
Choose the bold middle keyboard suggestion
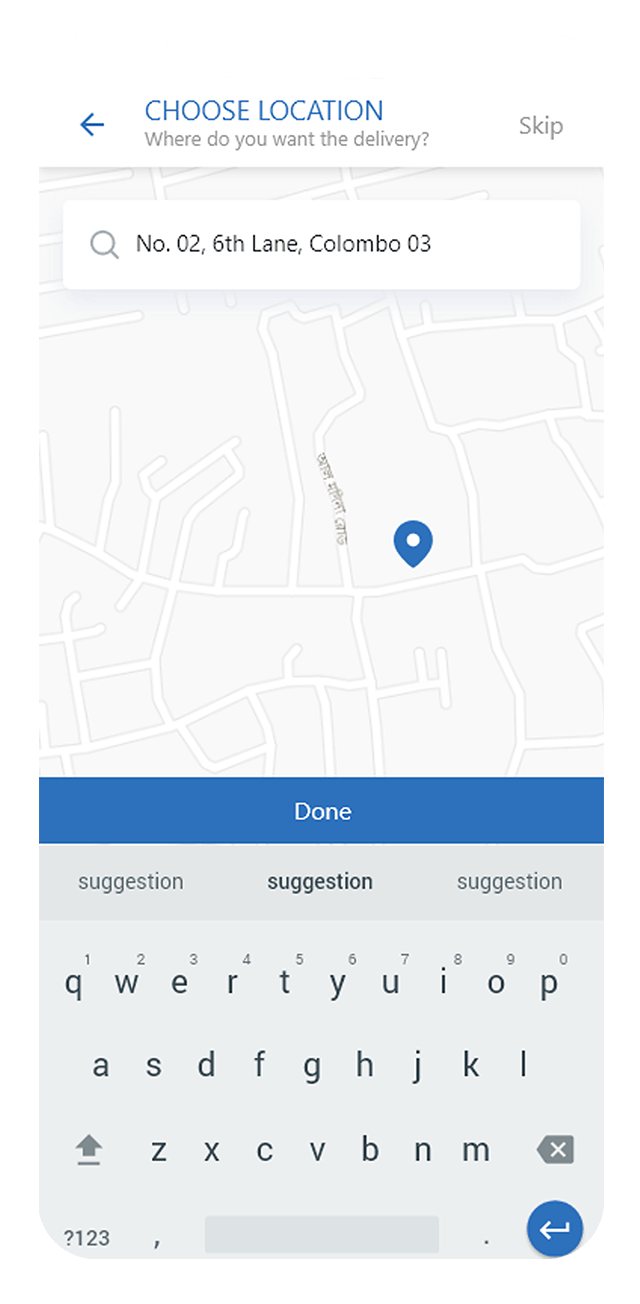point(320,881)
